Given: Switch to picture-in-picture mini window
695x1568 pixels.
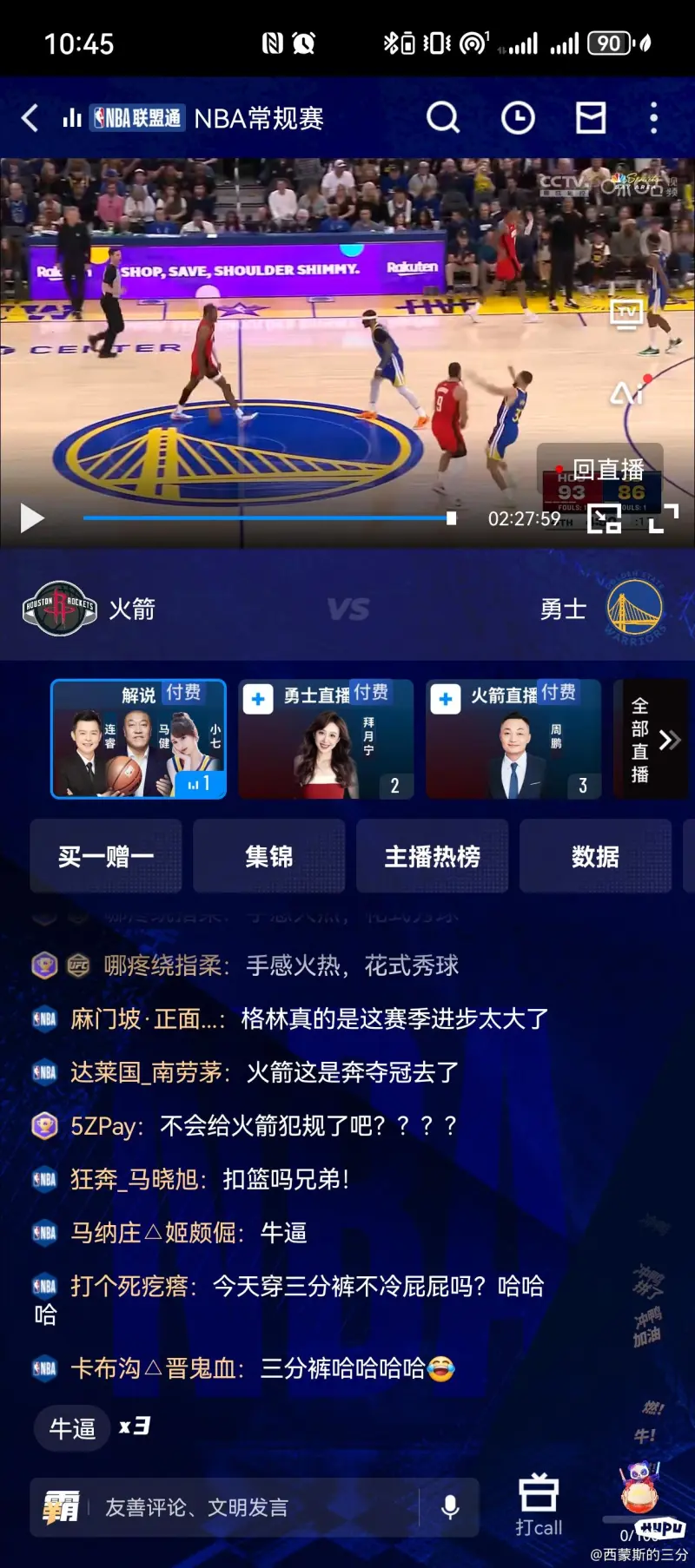Looking at the screenshot, I should click(604, 518).
